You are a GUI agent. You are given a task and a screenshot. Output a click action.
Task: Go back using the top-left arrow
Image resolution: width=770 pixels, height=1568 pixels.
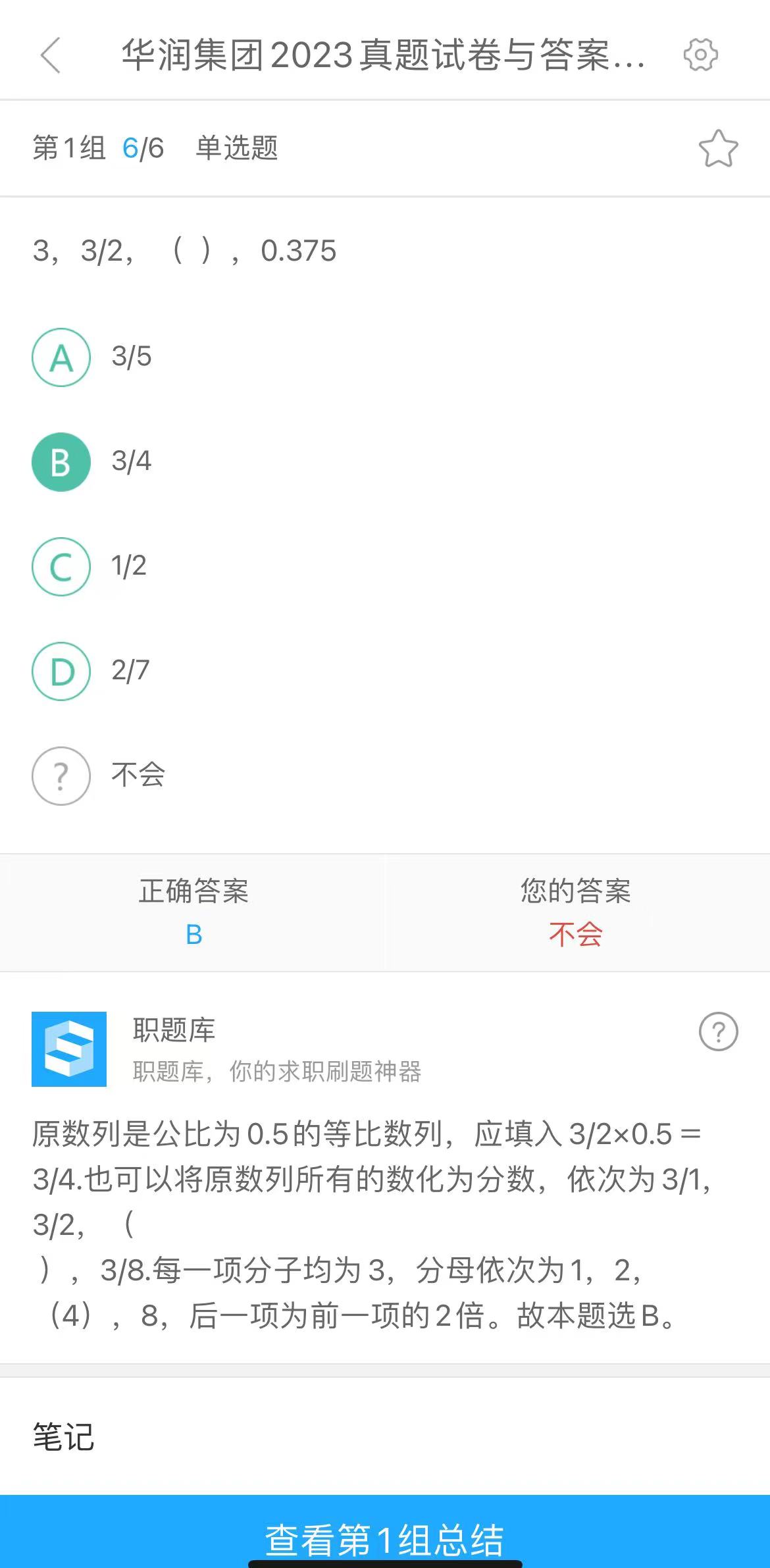51,55
